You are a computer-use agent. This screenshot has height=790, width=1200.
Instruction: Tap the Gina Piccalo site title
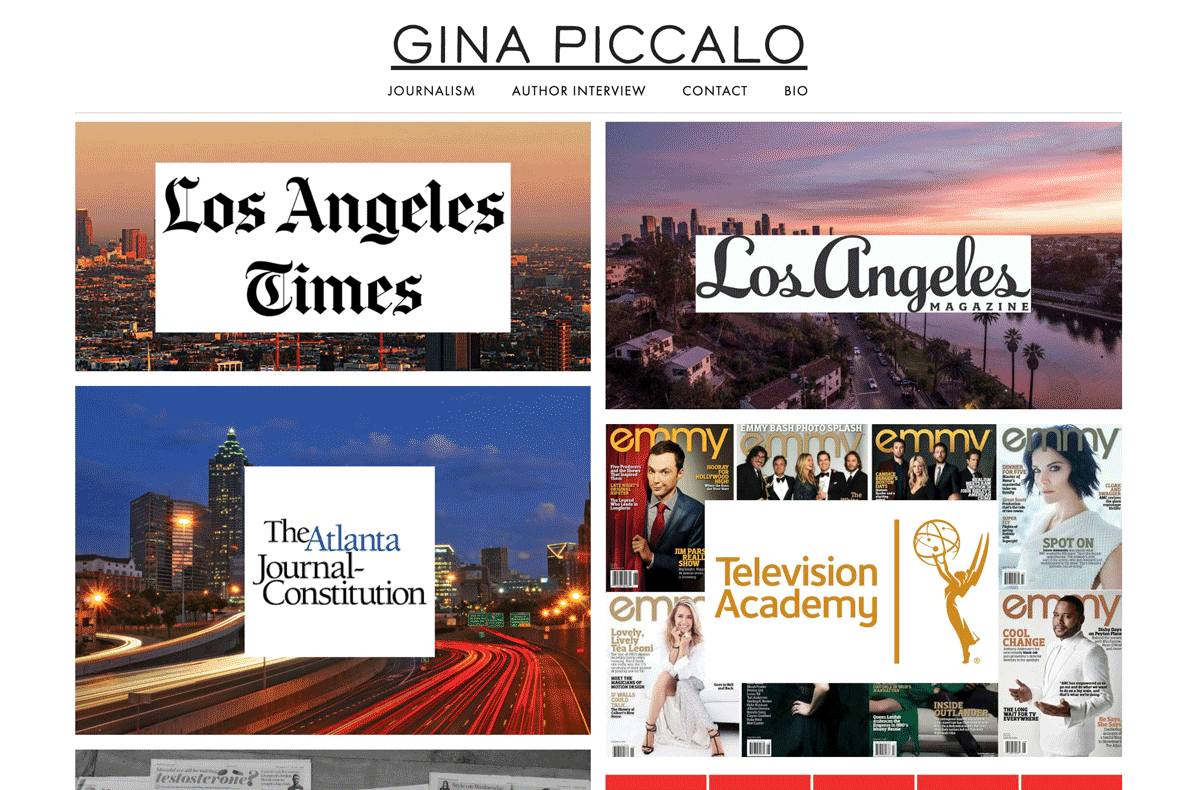coord(598,46)
